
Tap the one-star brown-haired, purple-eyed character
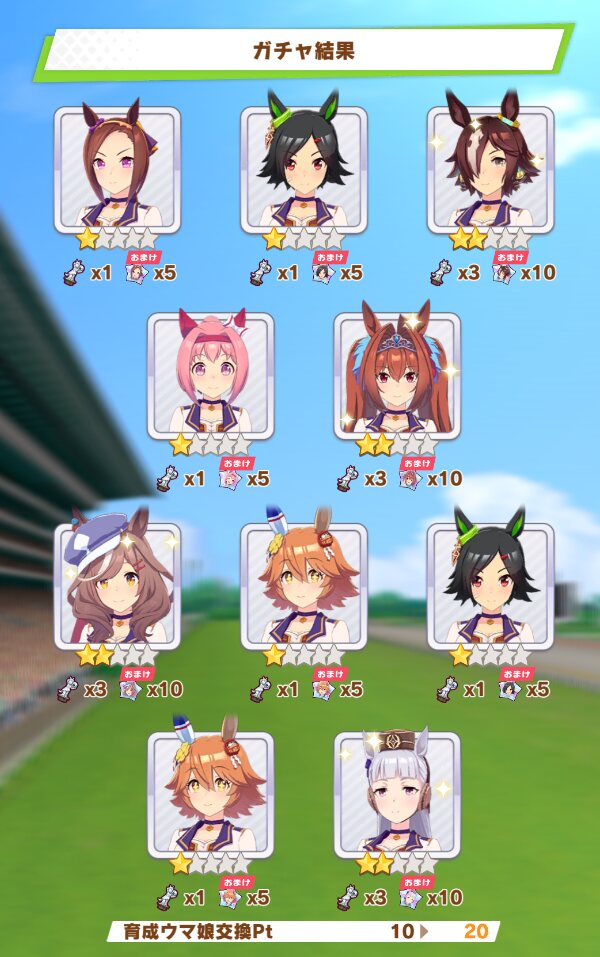pyautogui.click(x=117, y=168)
